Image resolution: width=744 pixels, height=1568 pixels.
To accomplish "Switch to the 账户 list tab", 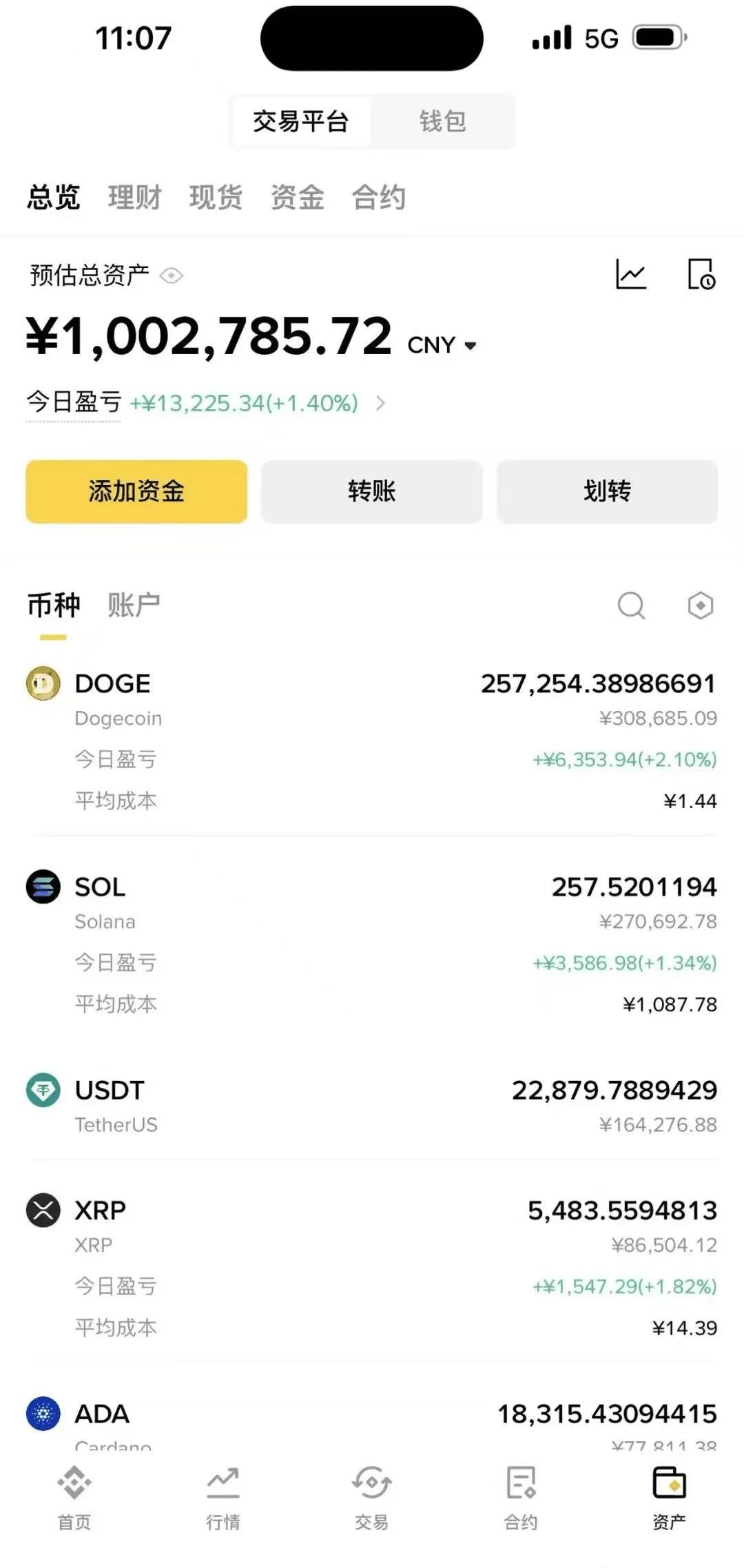I will point(134,606).
